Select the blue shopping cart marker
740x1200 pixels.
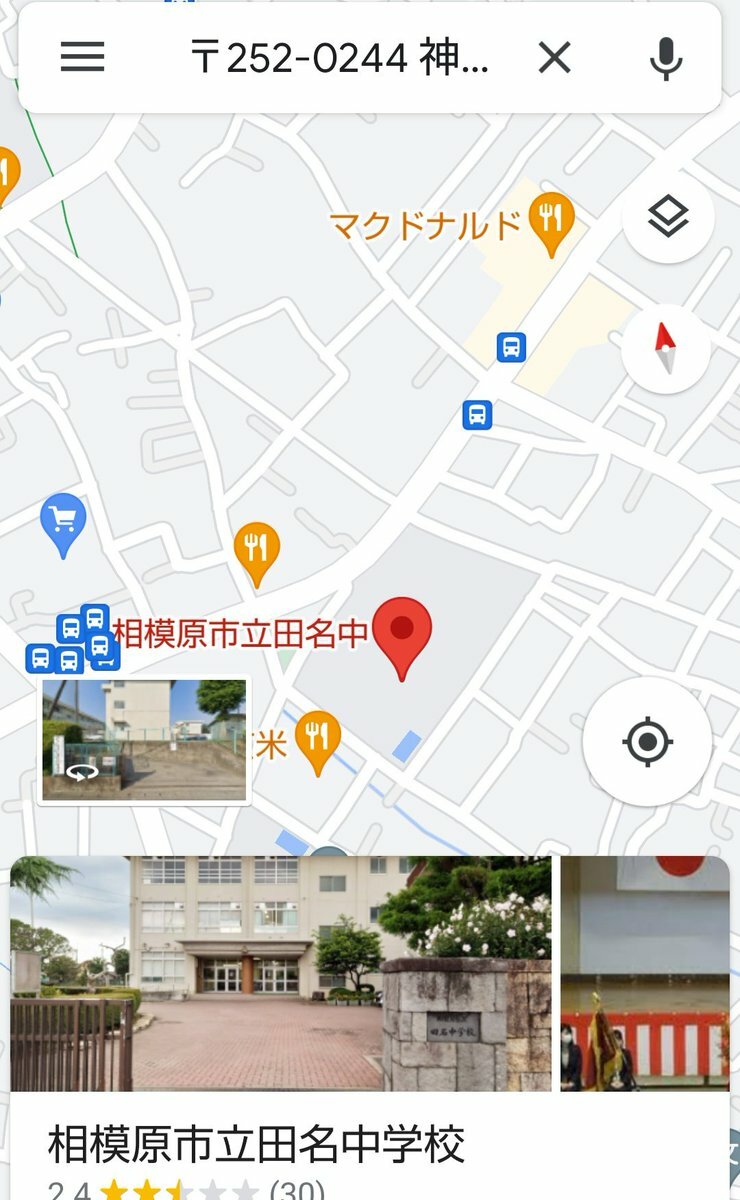pos(63,522)
